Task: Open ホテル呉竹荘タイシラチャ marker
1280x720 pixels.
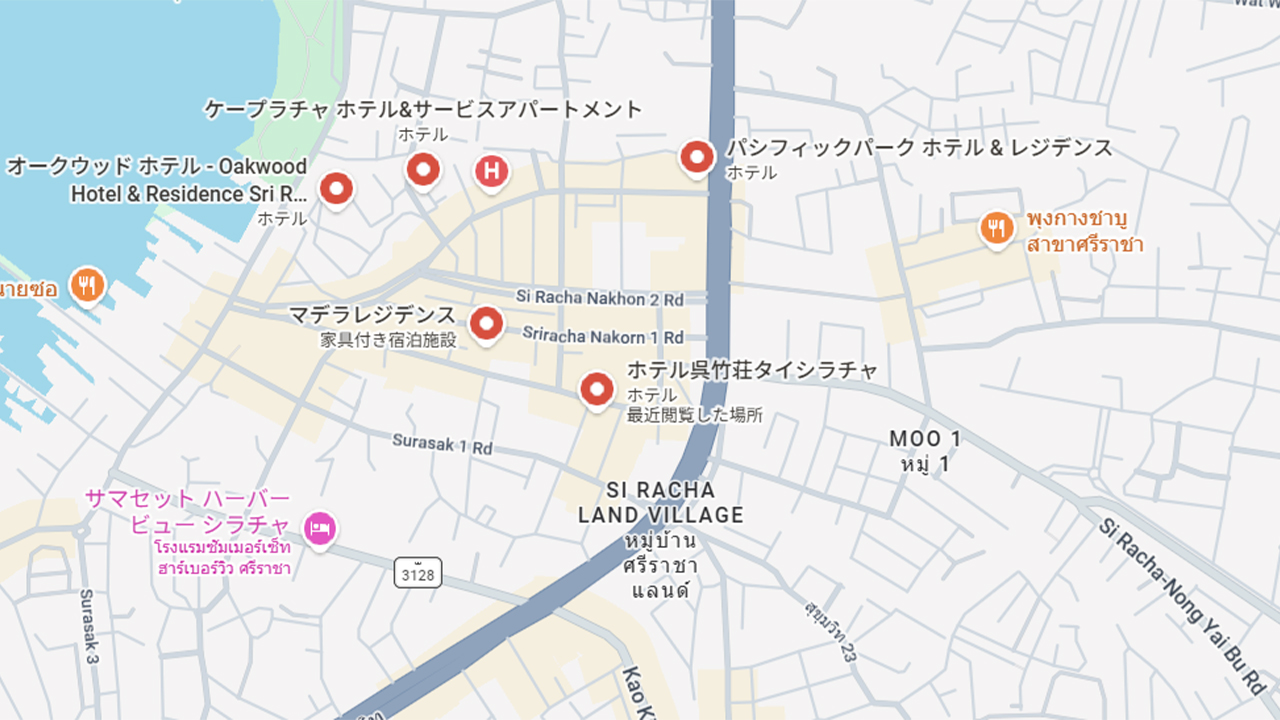Action: click(x=597, y=388)
